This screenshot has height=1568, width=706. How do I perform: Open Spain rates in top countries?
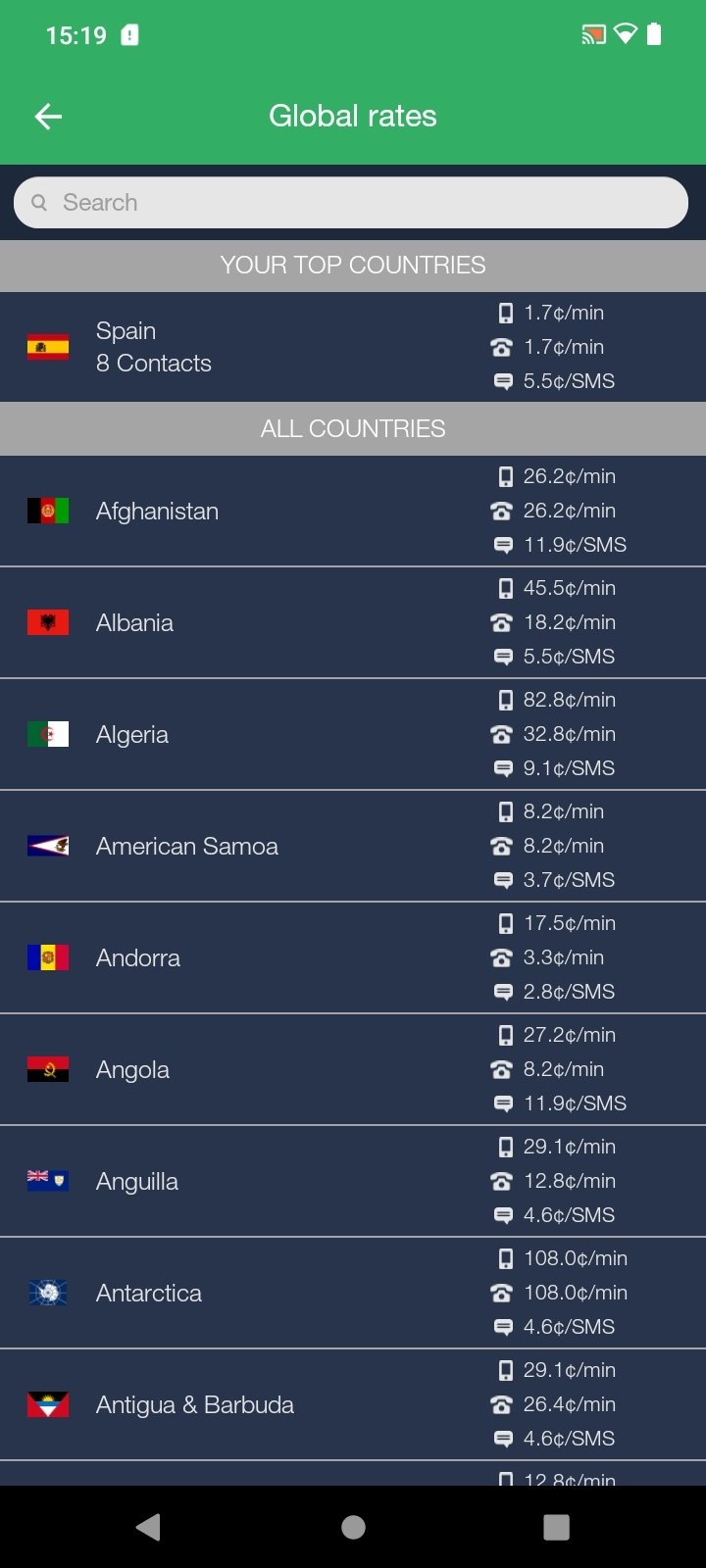click(x=353, y=347)
